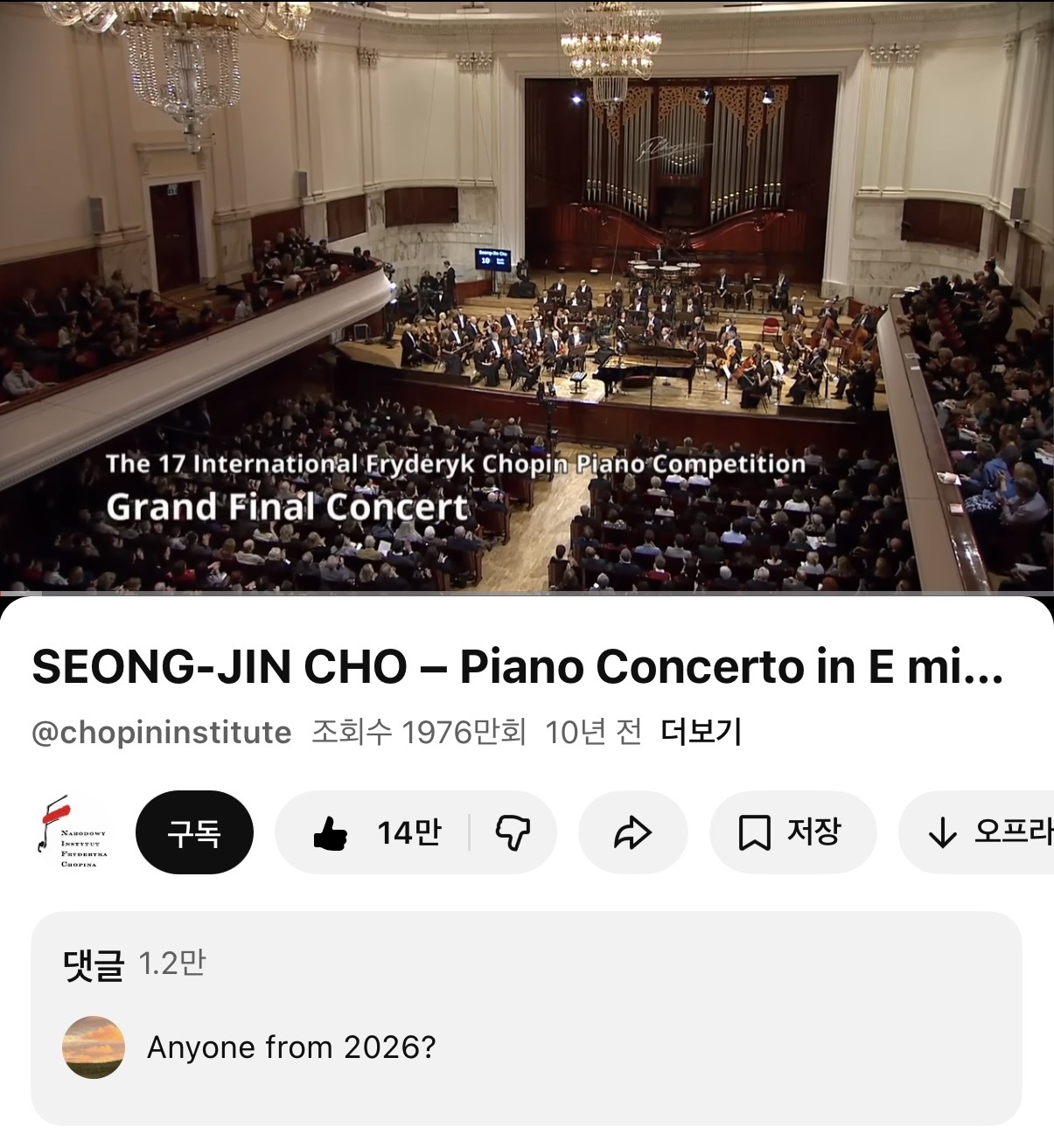Screen dimensions: 1054x1148
Task: Tap the video player to show controls
Action: (x=527, y=297)
